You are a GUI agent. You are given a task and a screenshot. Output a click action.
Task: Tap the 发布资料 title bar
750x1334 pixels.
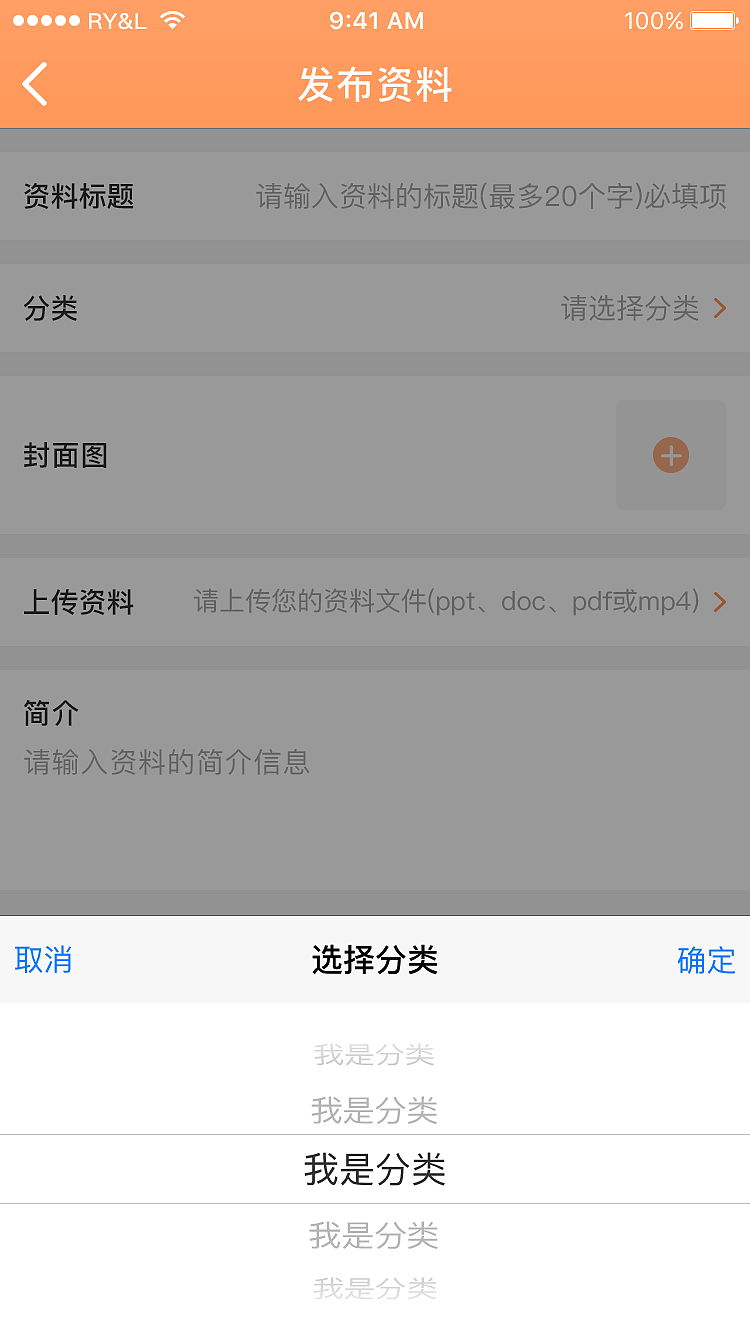click(x=375, y=86)
